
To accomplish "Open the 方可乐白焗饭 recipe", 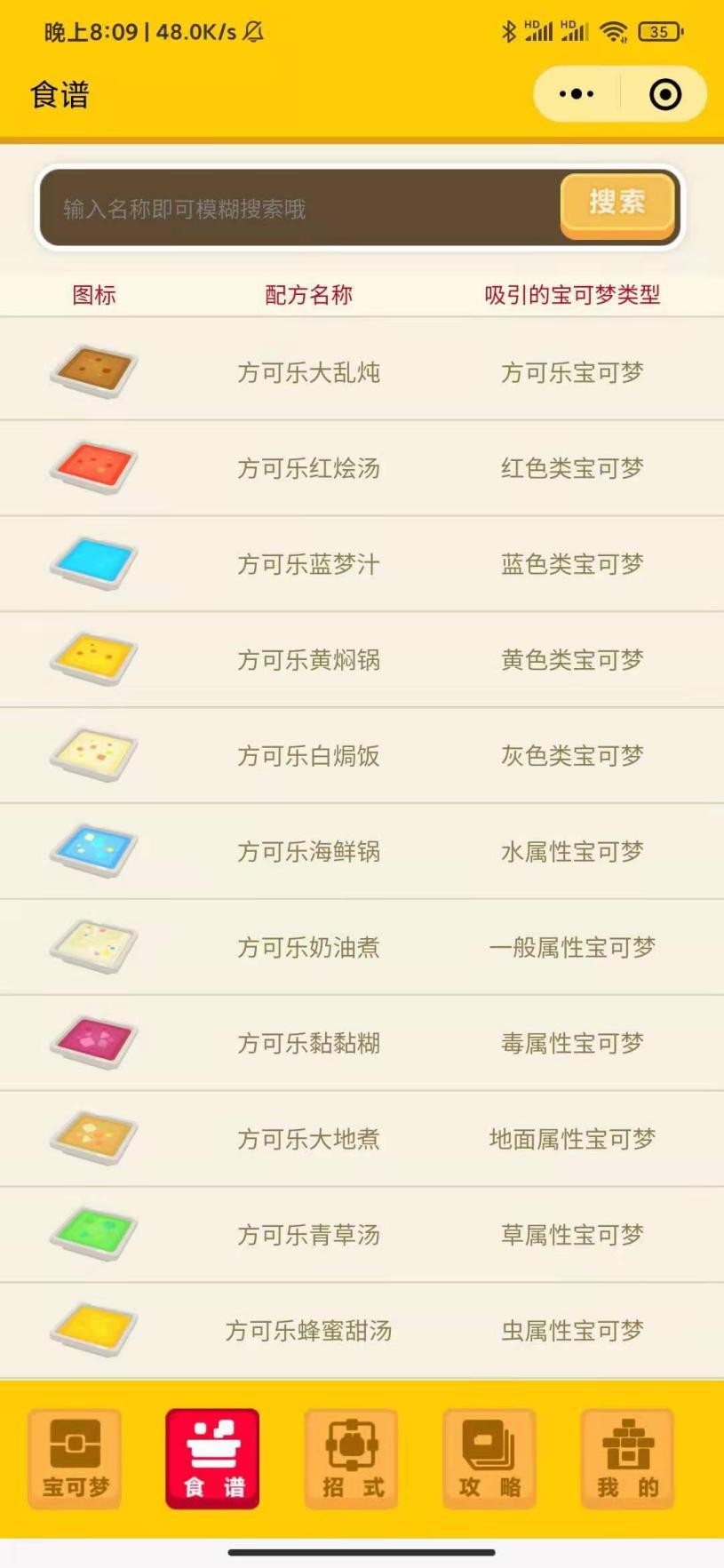I will (x=362, y=755).
